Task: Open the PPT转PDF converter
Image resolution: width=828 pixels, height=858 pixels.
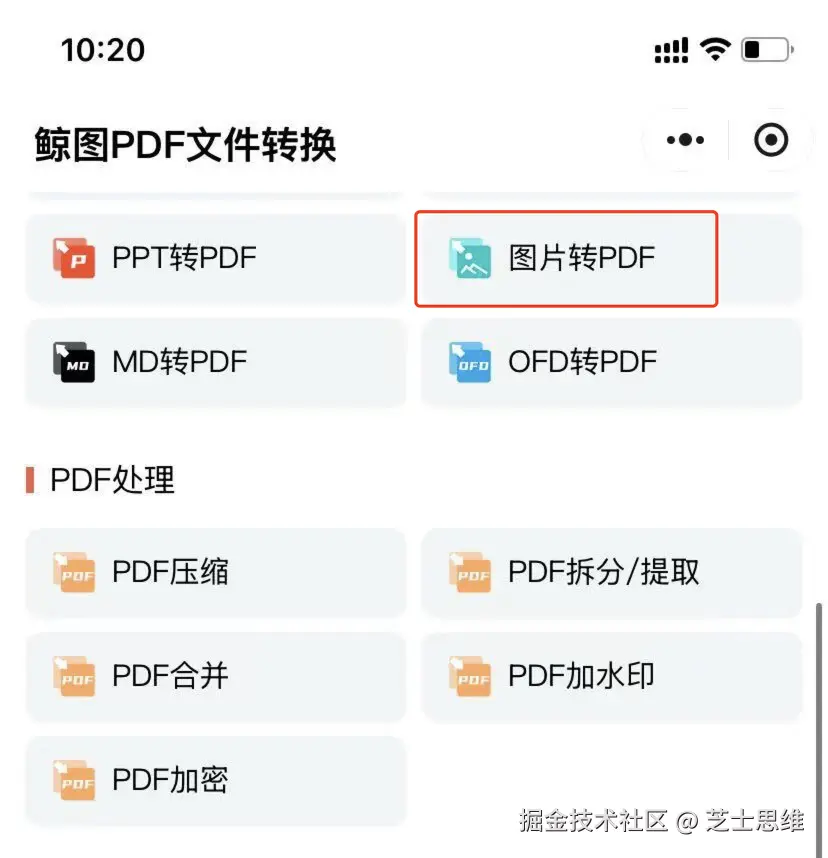Action: (x=215, y=257)
